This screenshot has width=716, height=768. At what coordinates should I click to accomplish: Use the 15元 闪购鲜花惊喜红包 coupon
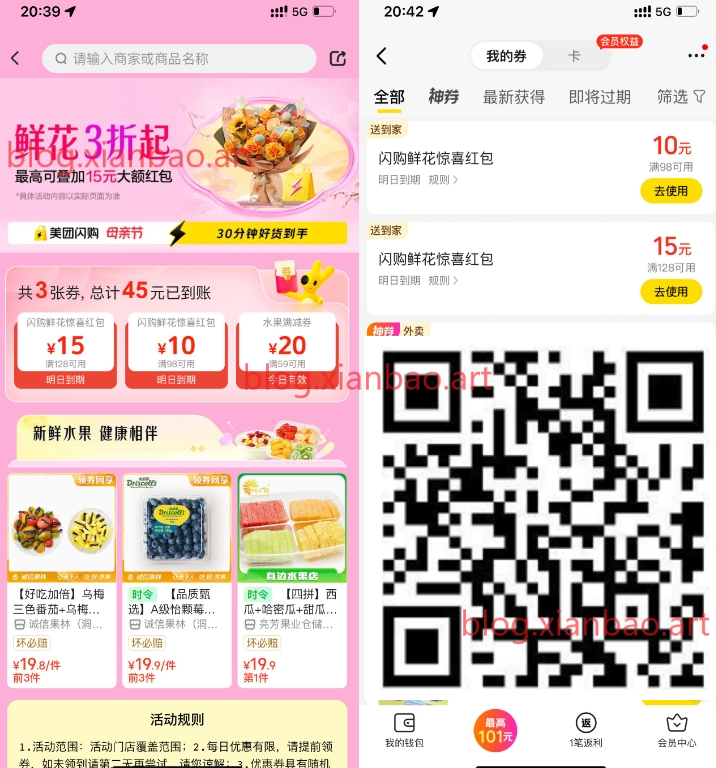[671, 292]
